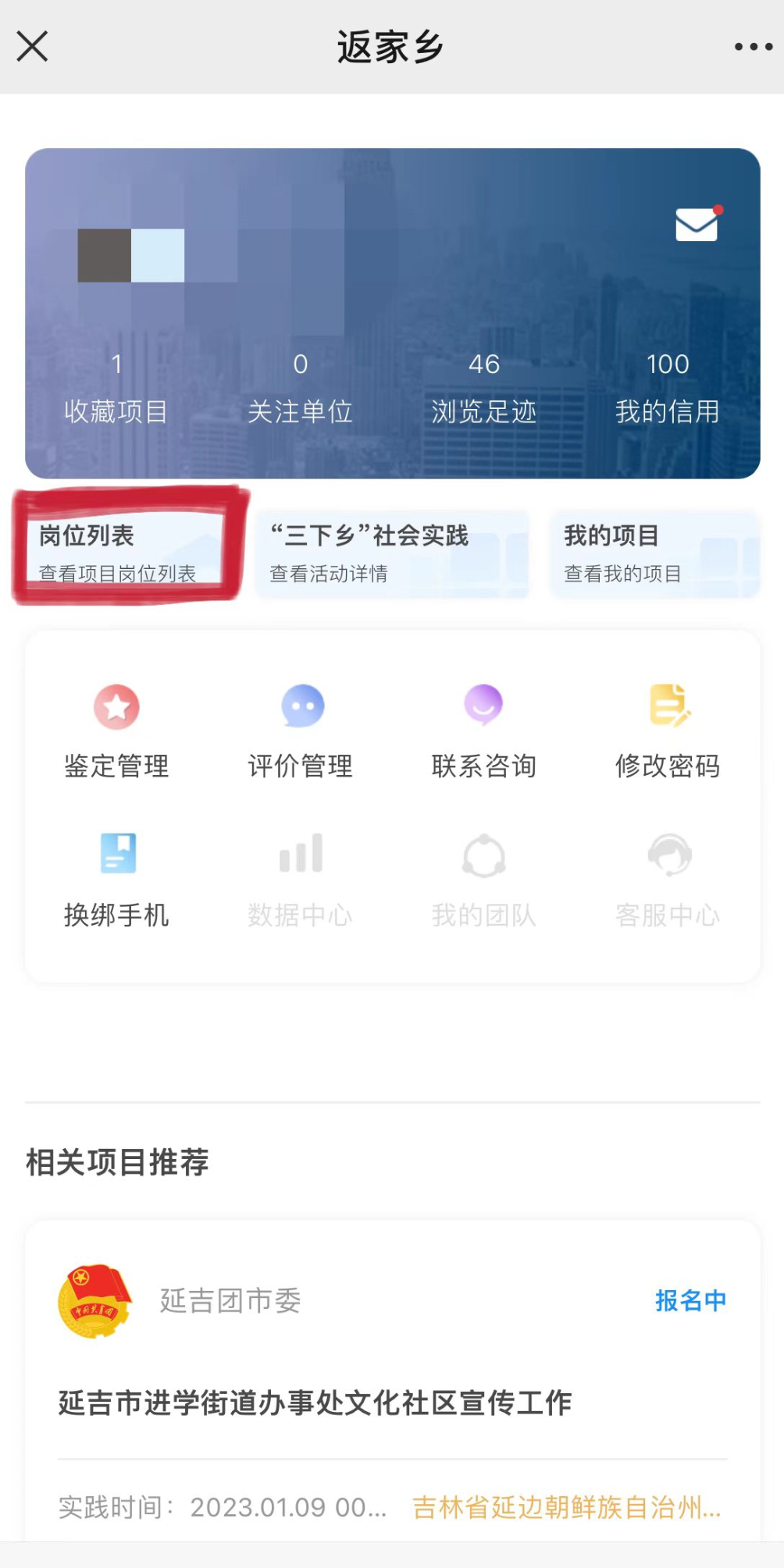Open the messages envelope icon
Viewport: 784px width, 1568px height.
coord(697,225)
